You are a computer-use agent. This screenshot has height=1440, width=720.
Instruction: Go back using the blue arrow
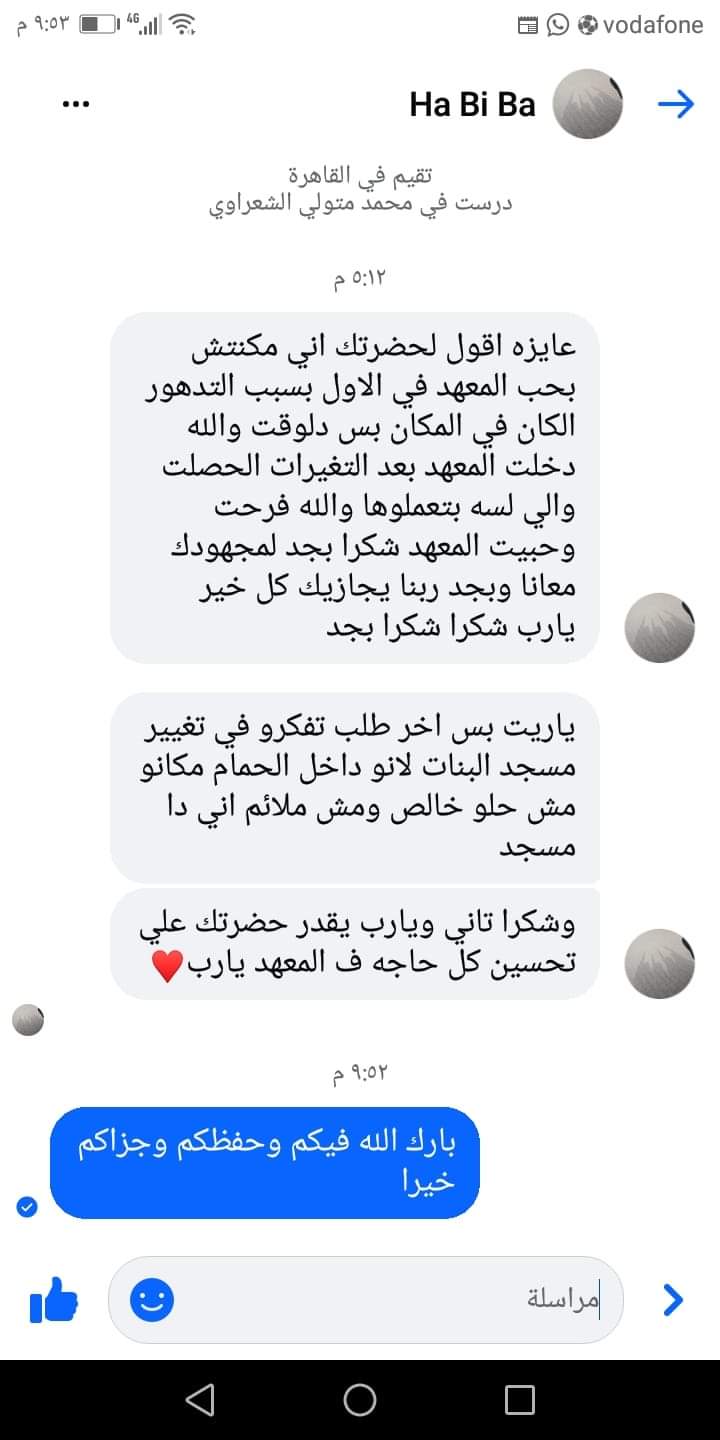tap(676, 104)
